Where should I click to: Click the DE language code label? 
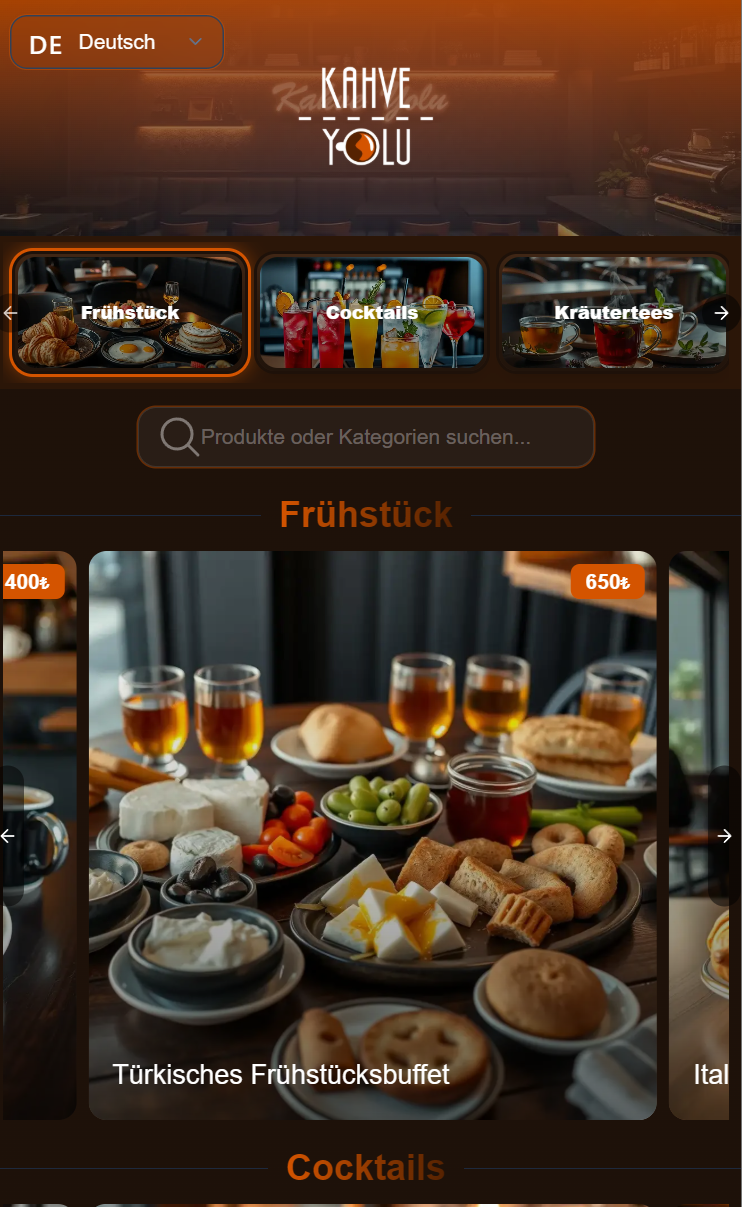click(x=44, y=46)
